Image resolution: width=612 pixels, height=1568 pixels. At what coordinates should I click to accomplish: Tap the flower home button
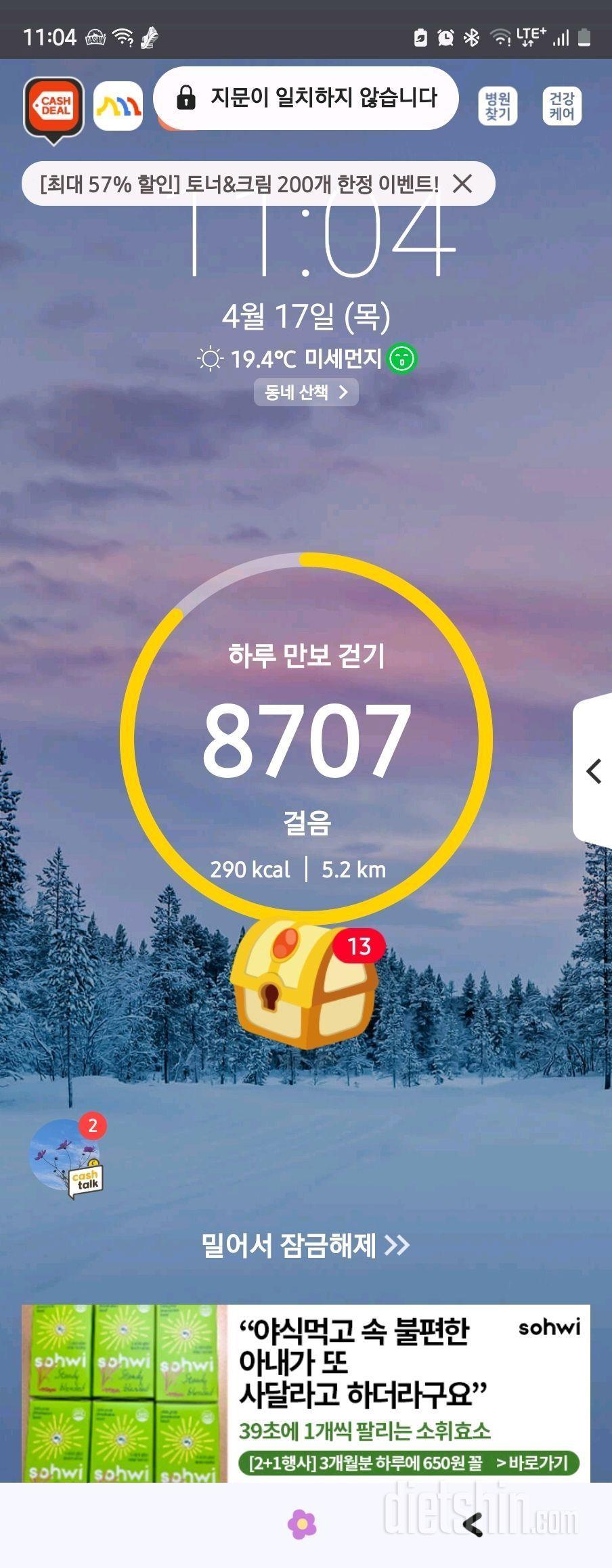pyautogui.click(x=302, y=1524)
